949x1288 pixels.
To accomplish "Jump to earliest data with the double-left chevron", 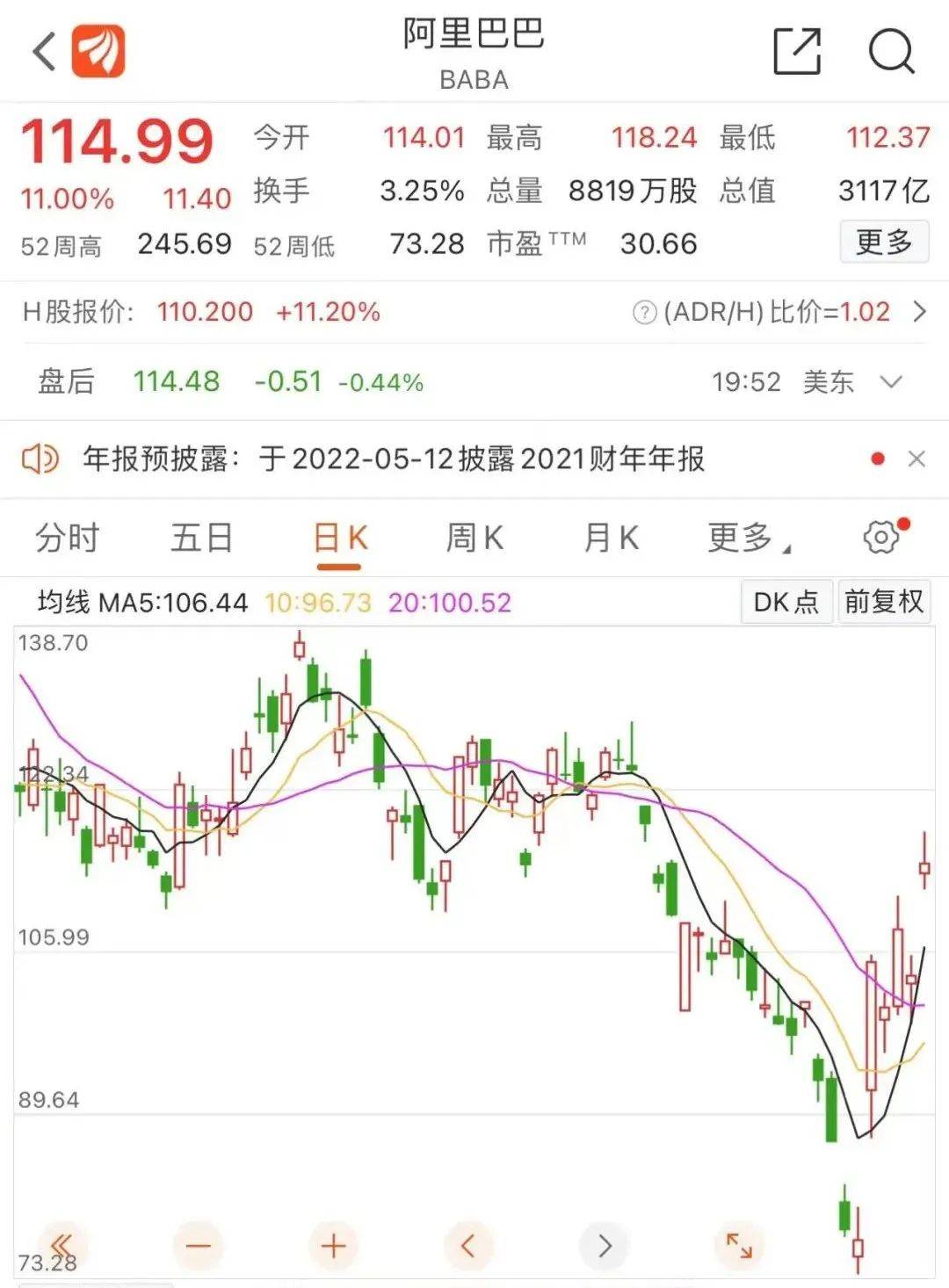I will pos(62,1245).
